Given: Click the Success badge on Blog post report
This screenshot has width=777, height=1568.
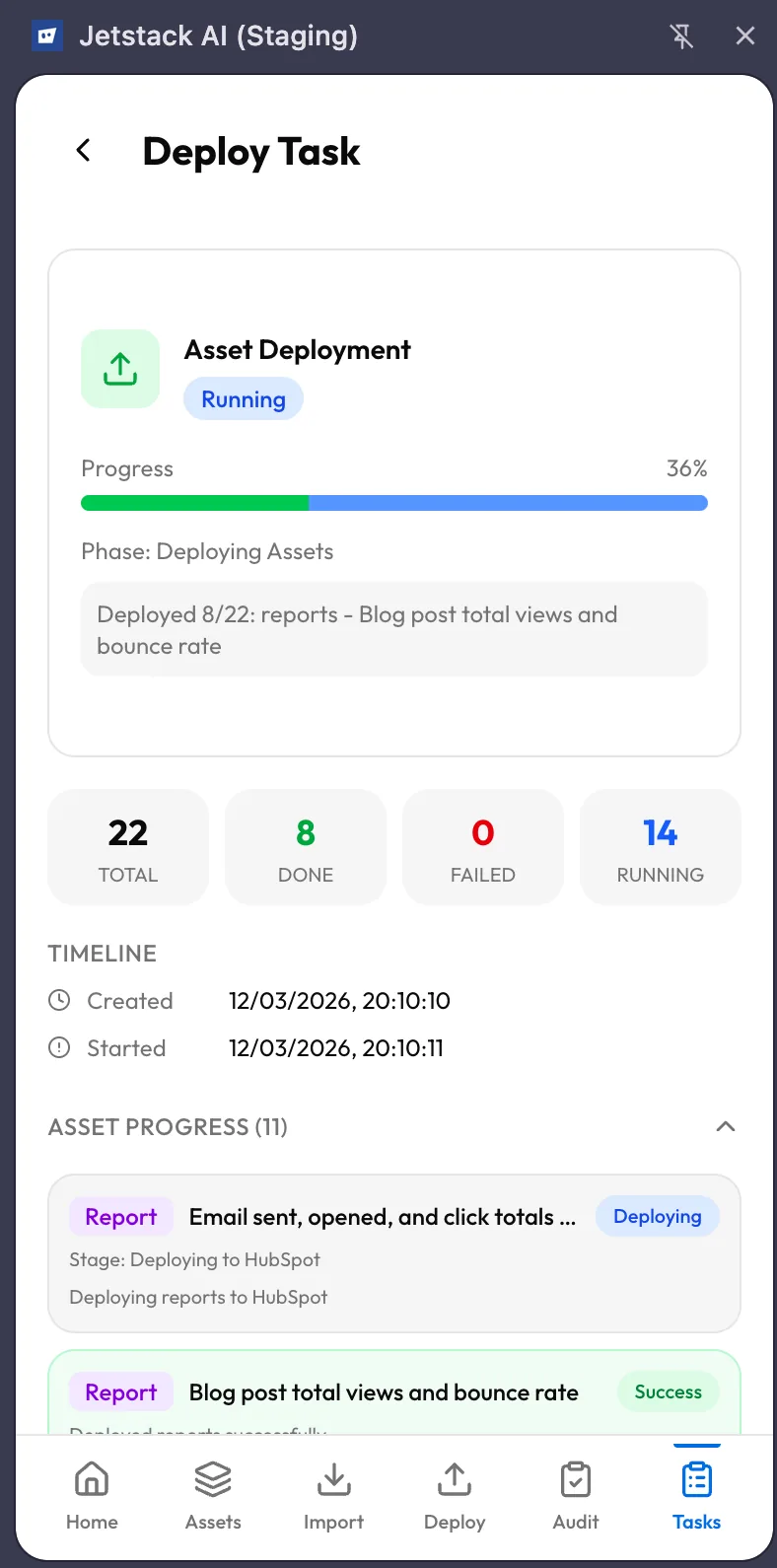Looking at the screenshot, I should coord(668,1391).
